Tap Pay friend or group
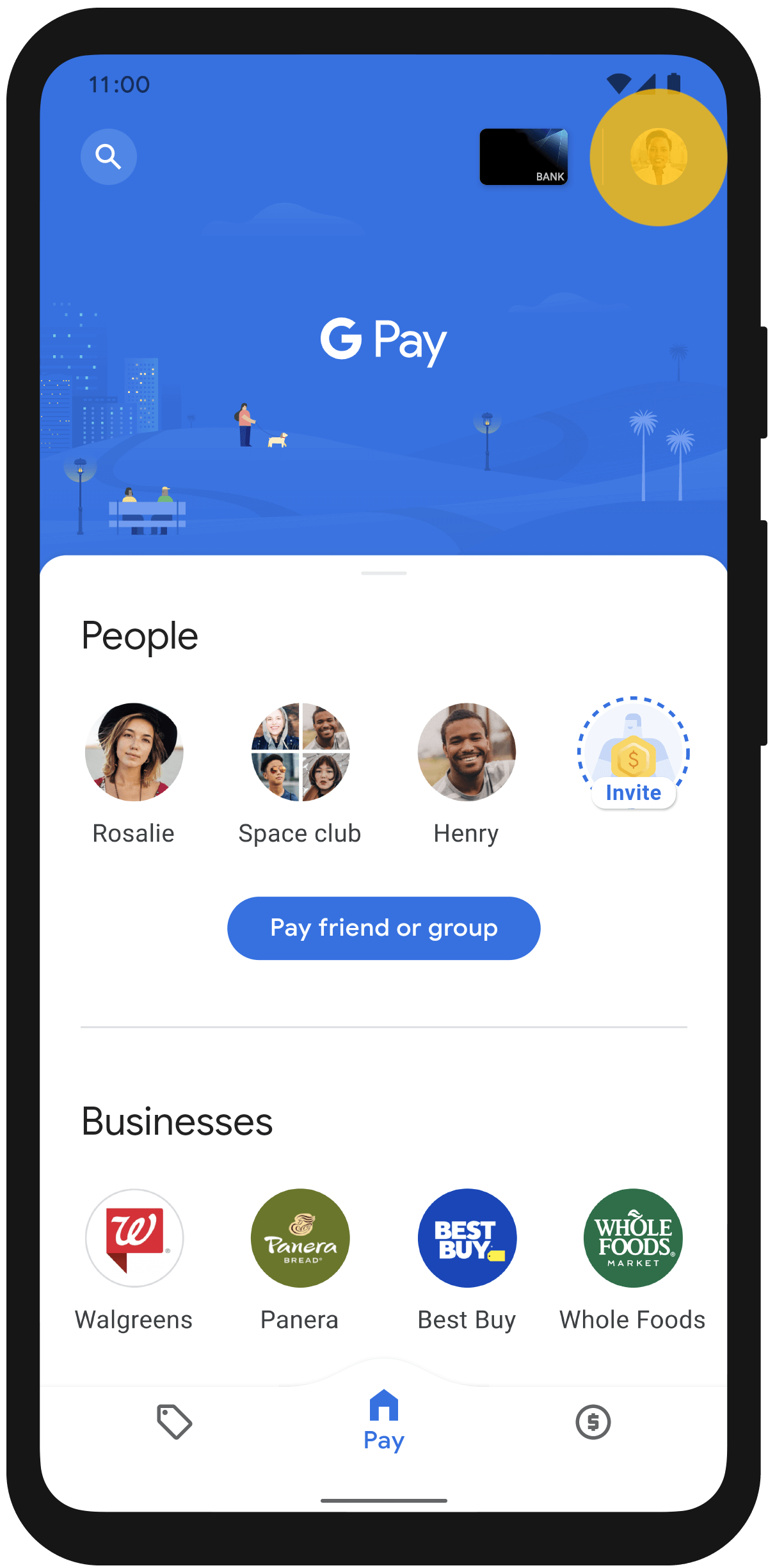Viewport: 768px width, 1568px height. click(384, 928)
